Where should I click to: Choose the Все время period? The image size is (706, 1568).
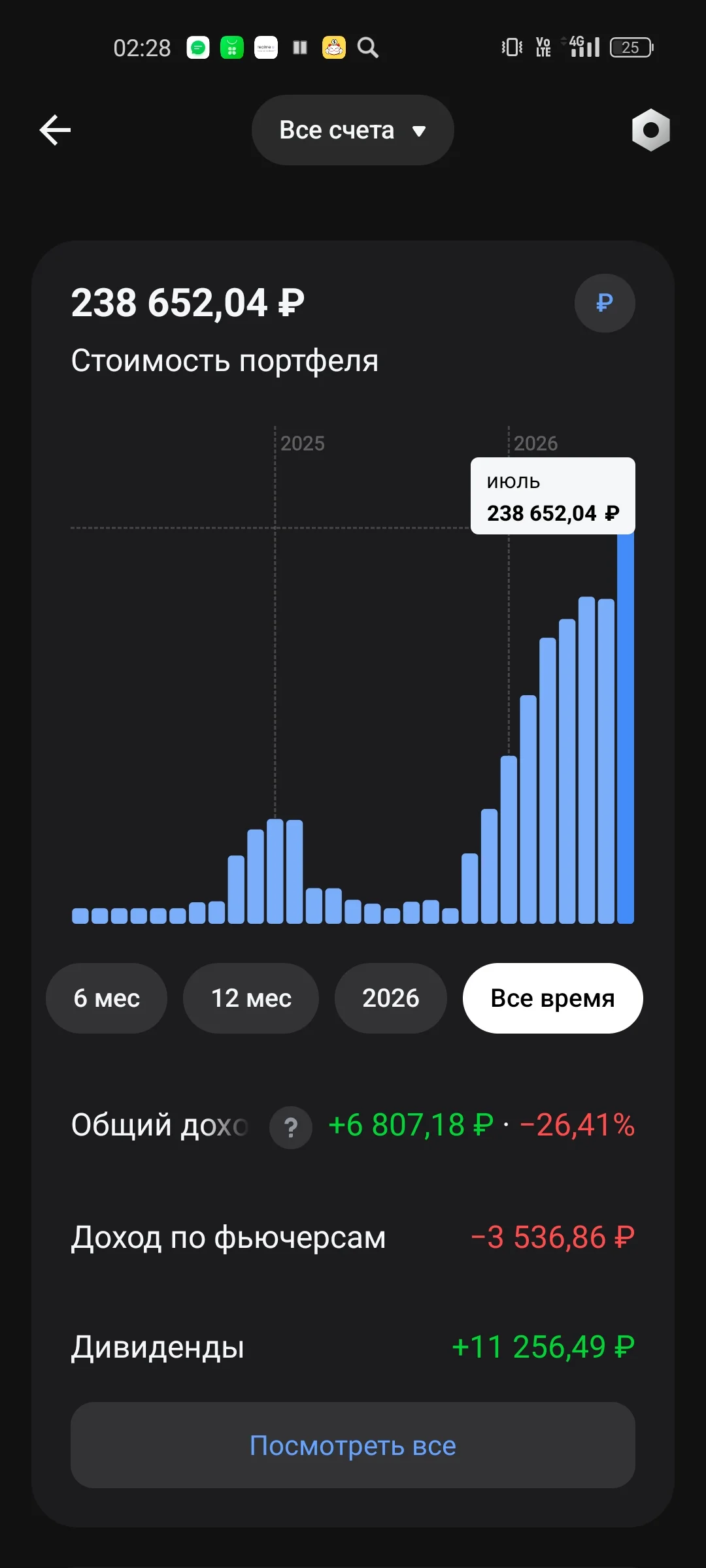tap(553, 998)
